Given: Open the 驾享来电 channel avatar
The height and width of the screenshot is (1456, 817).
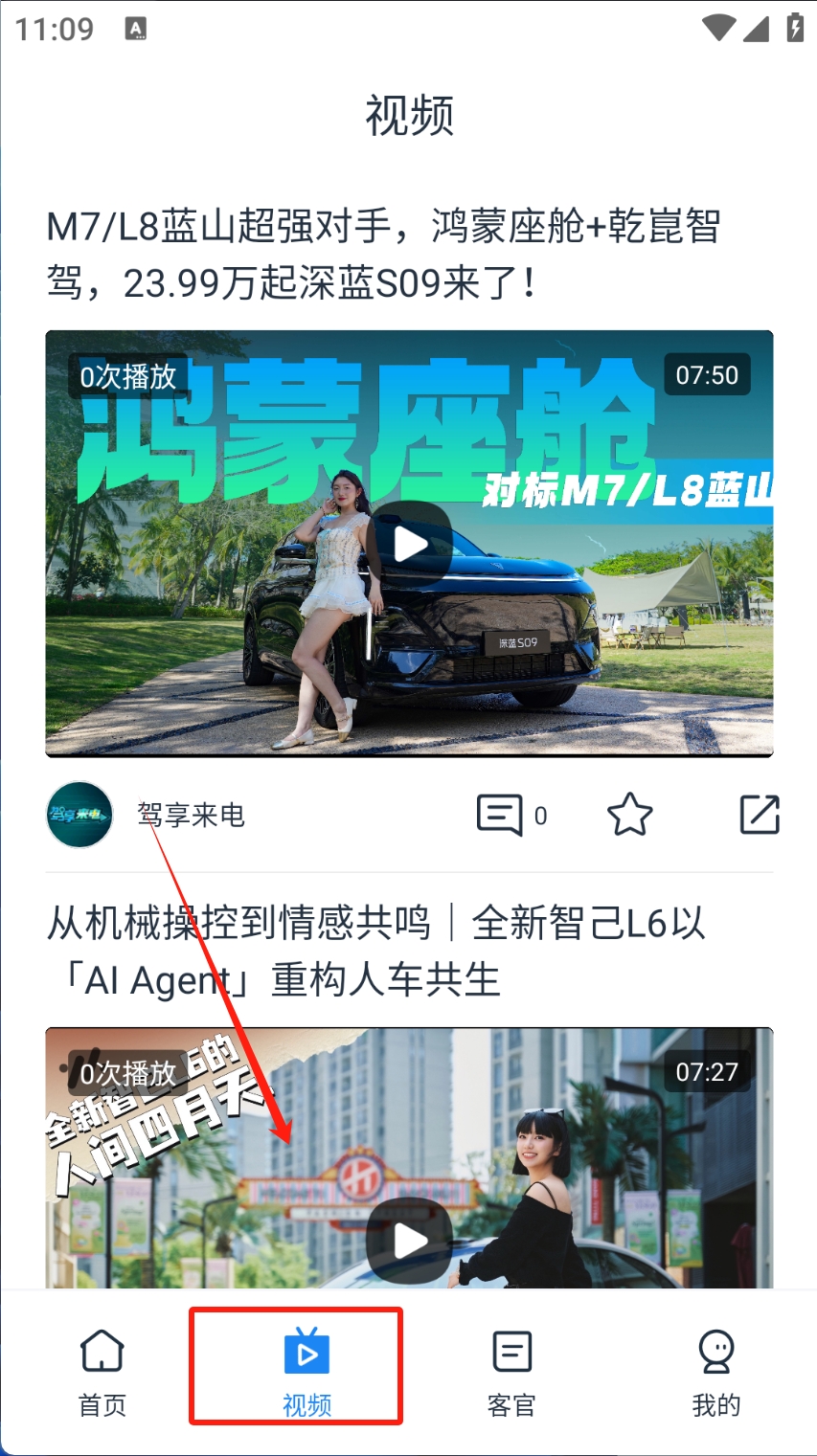Looking at the screenshot, I should click(79, 816).
